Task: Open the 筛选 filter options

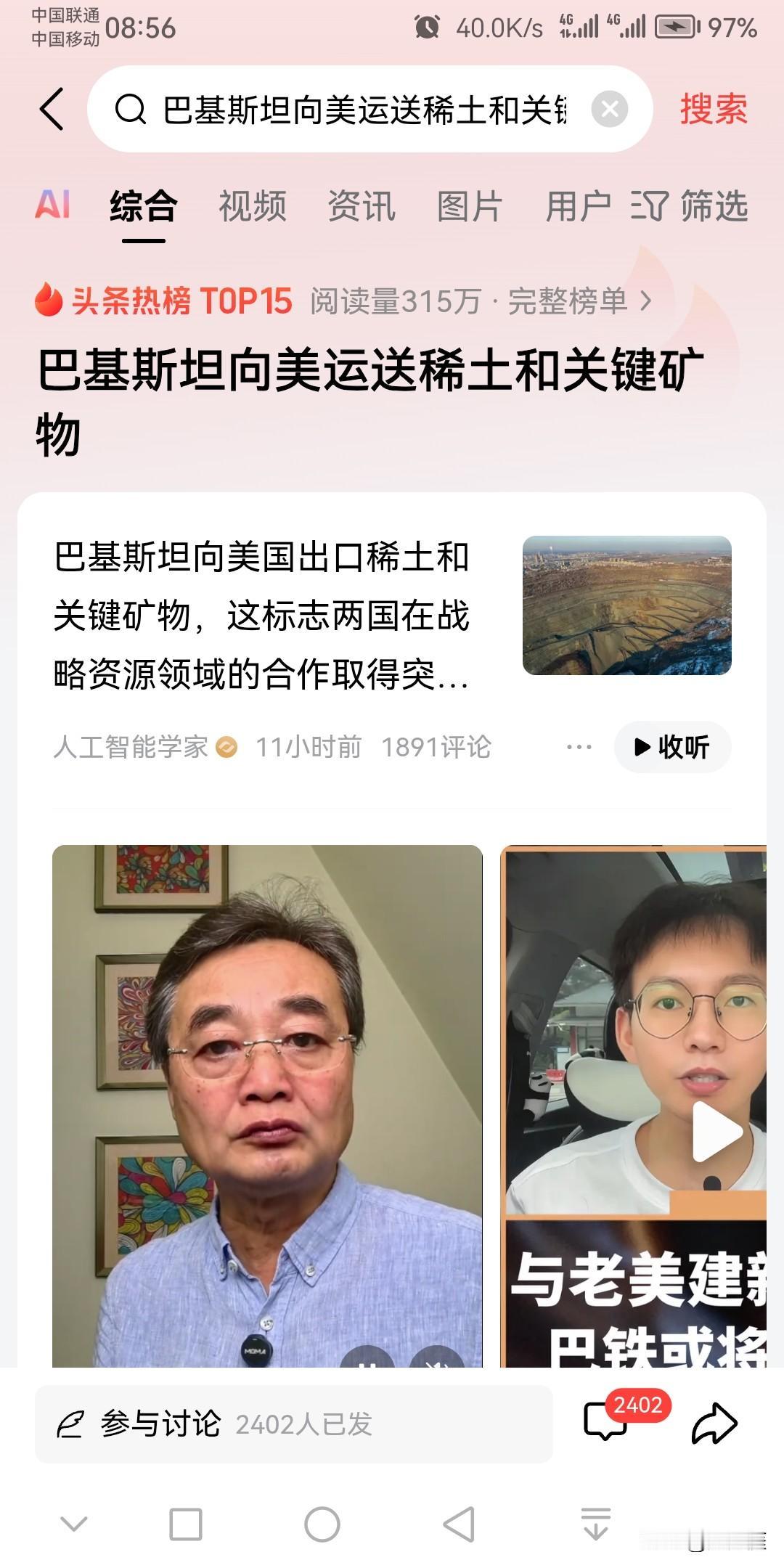Action: pyautogui.click(x=690, y=205)
